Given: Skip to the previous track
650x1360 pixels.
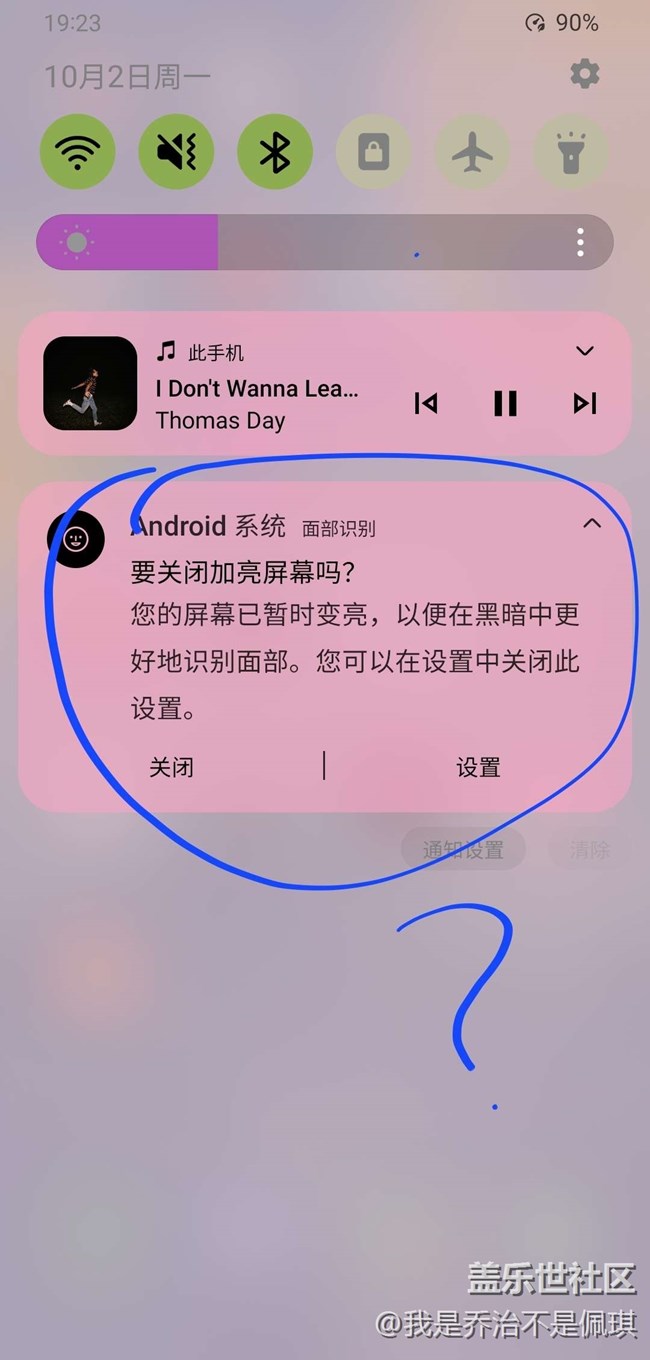Looking at the screenshot, I should click(426, 403).
